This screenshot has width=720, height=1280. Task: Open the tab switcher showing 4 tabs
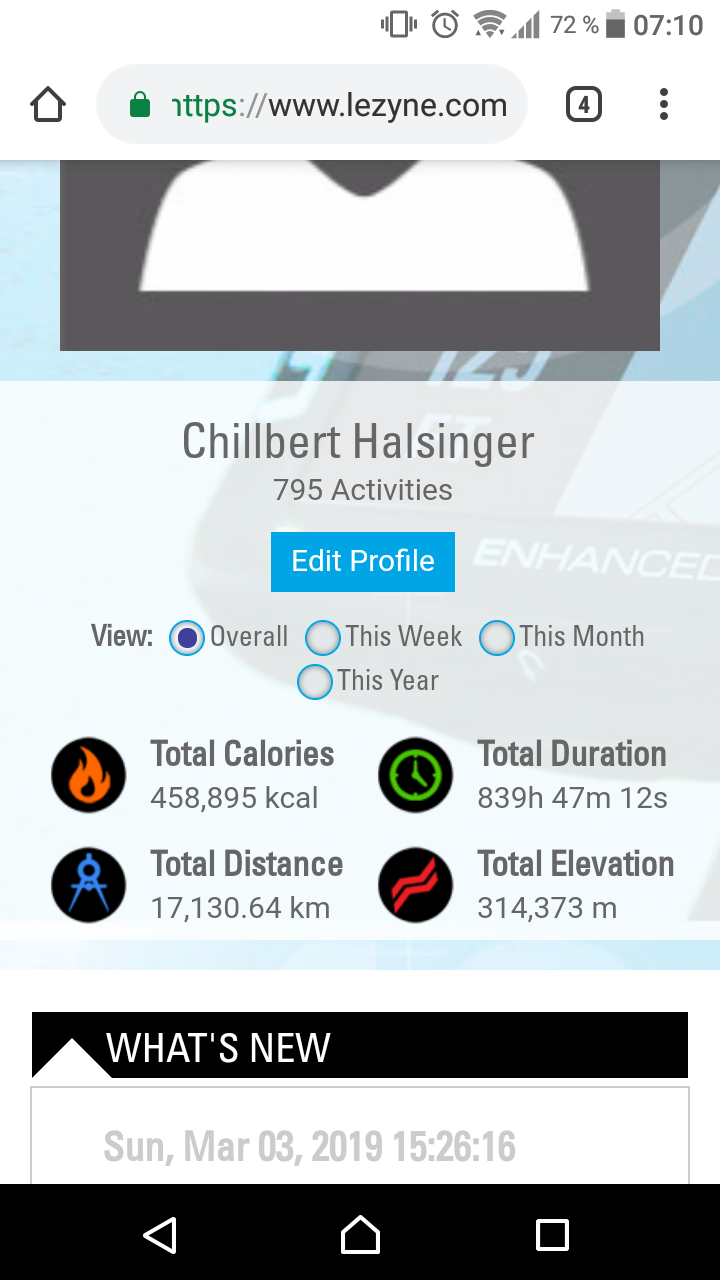tap(584, 105)
